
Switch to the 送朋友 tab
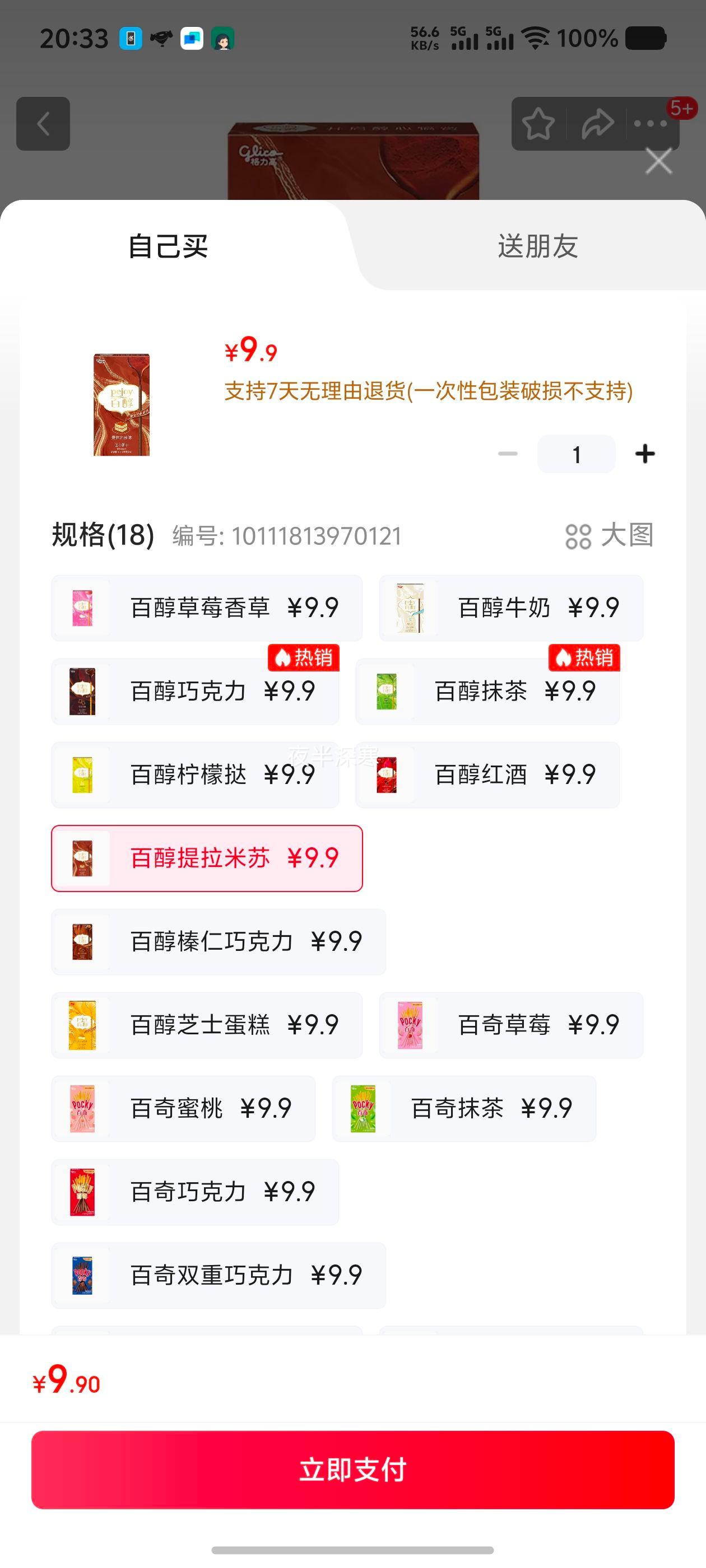pos(537,246)
